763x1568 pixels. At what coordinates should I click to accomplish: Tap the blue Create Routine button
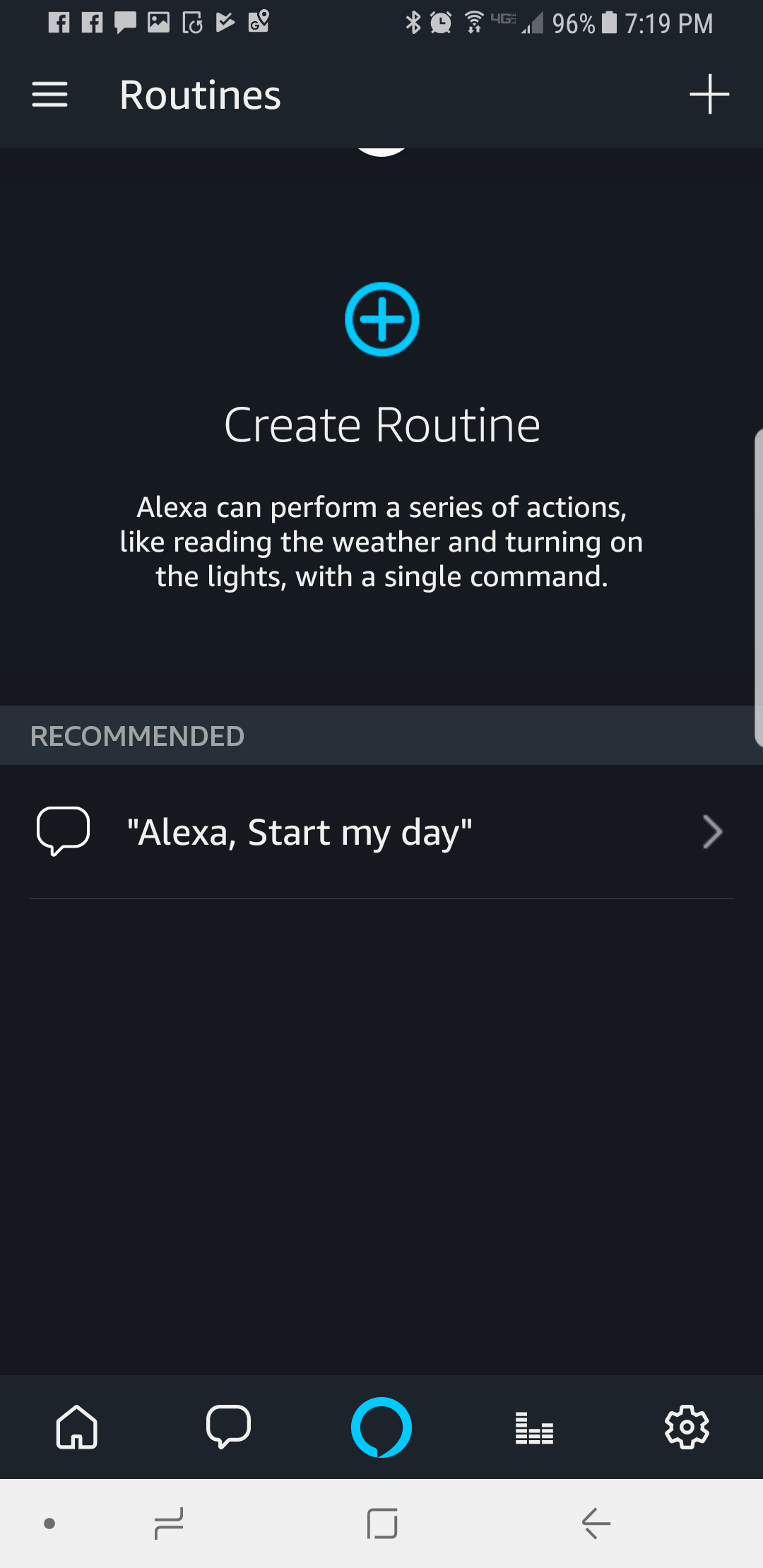(381, 319)
